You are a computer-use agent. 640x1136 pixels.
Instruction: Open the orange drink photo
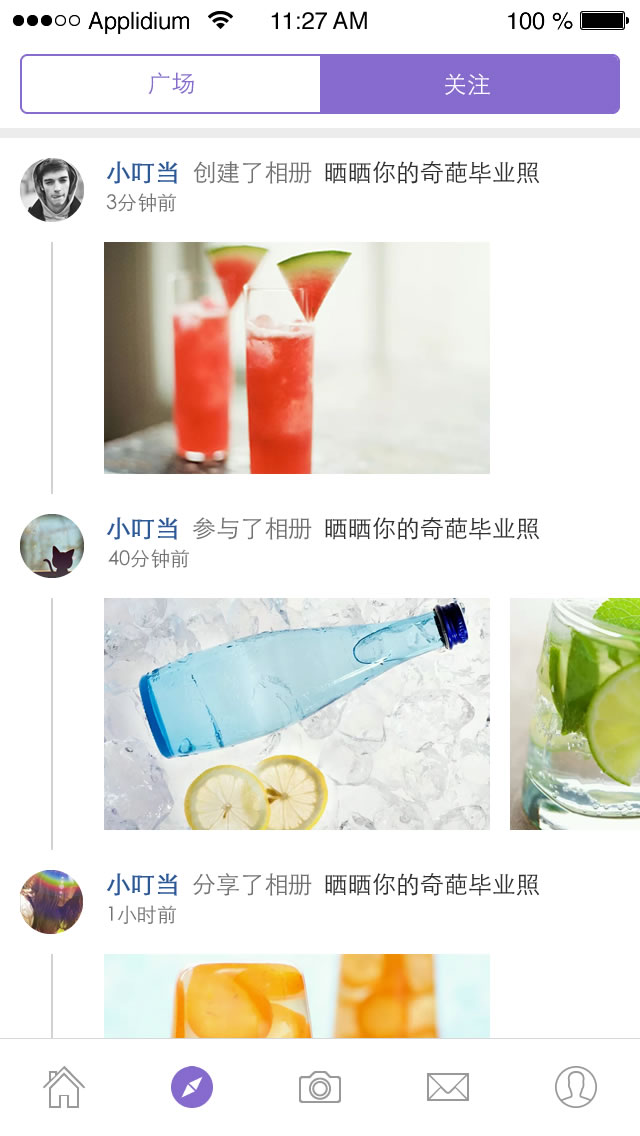pyautogui.click(x=297, y=995)
